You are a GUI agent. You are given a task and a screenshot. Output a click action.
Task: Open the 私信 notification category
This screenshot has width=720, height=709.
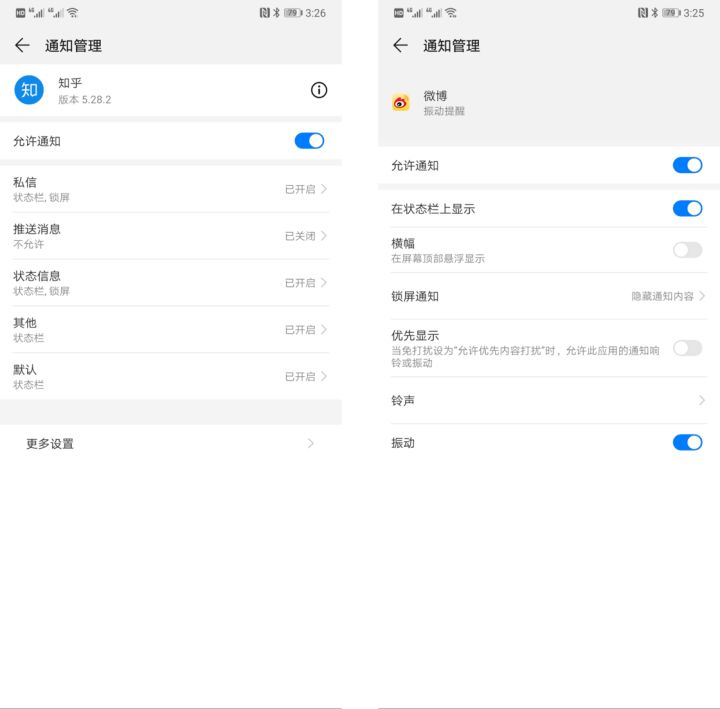[170, 189]
